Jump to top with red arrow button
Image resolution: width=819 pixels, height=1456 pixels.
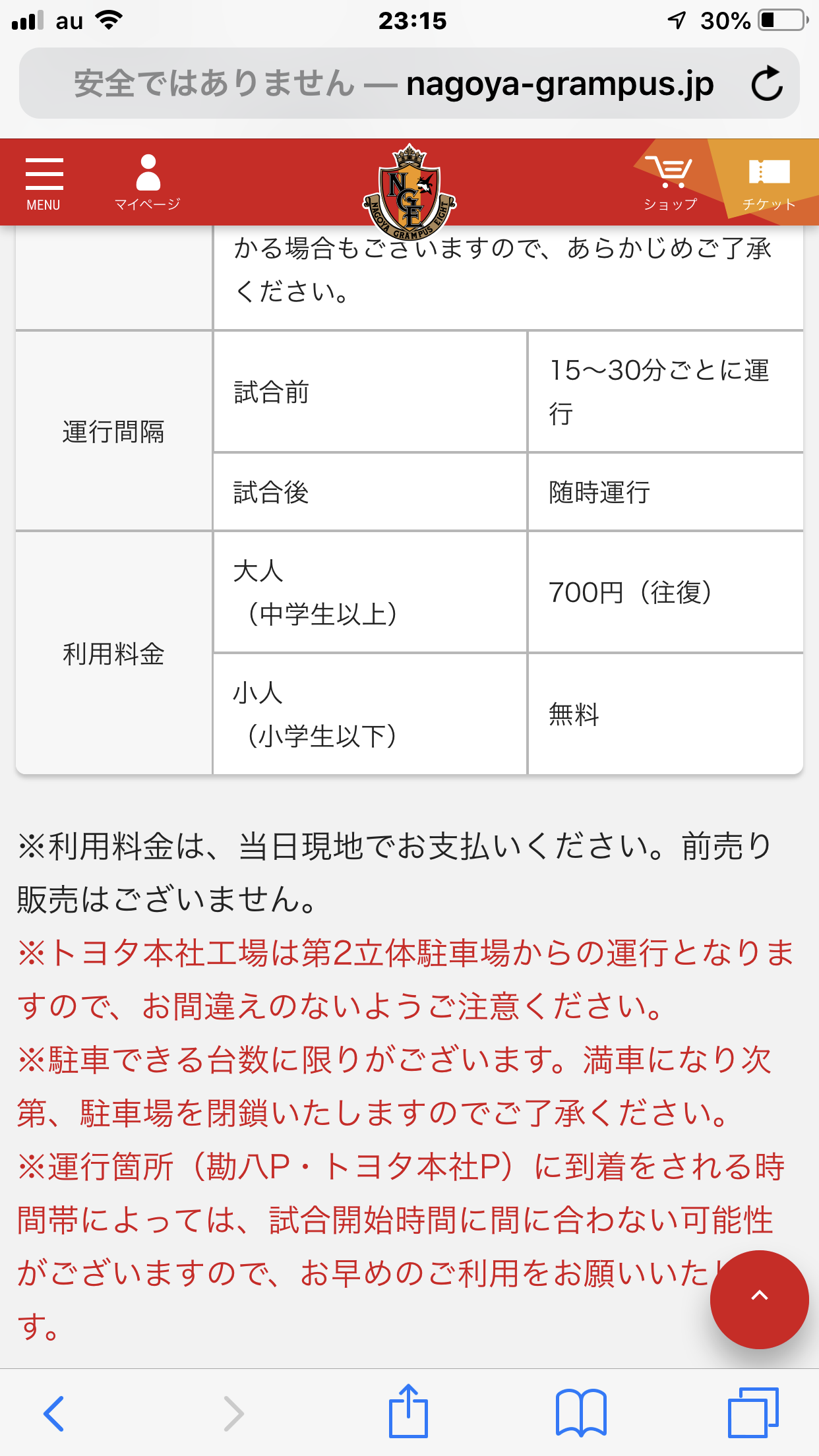[x=759, y=1299]
